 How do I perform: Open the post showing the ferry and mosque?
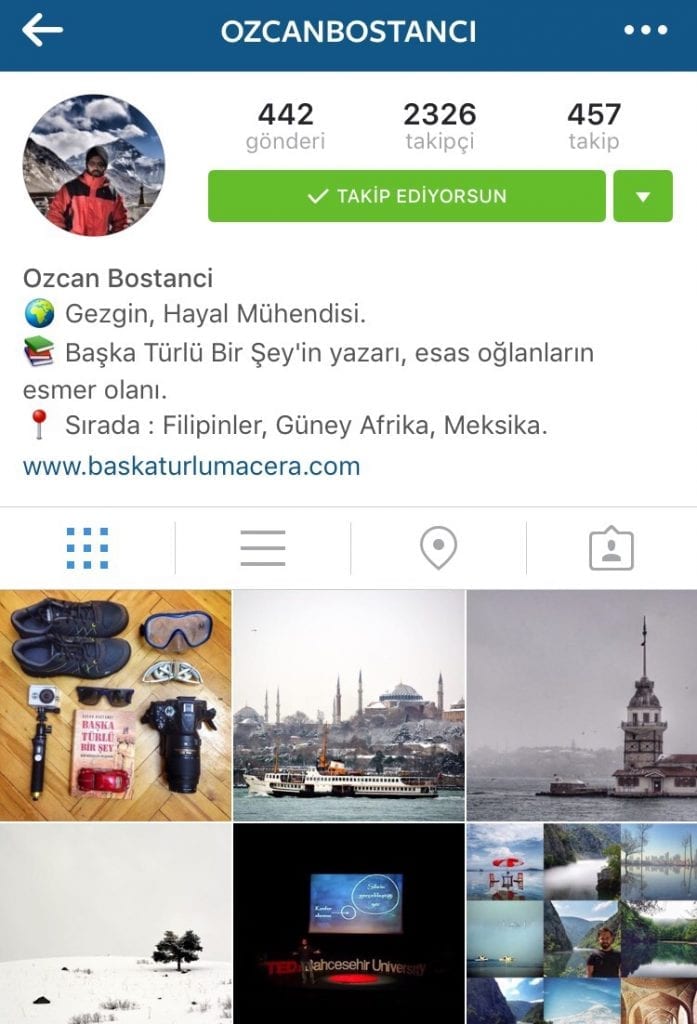pyautogui.click(x=348, y=705)
